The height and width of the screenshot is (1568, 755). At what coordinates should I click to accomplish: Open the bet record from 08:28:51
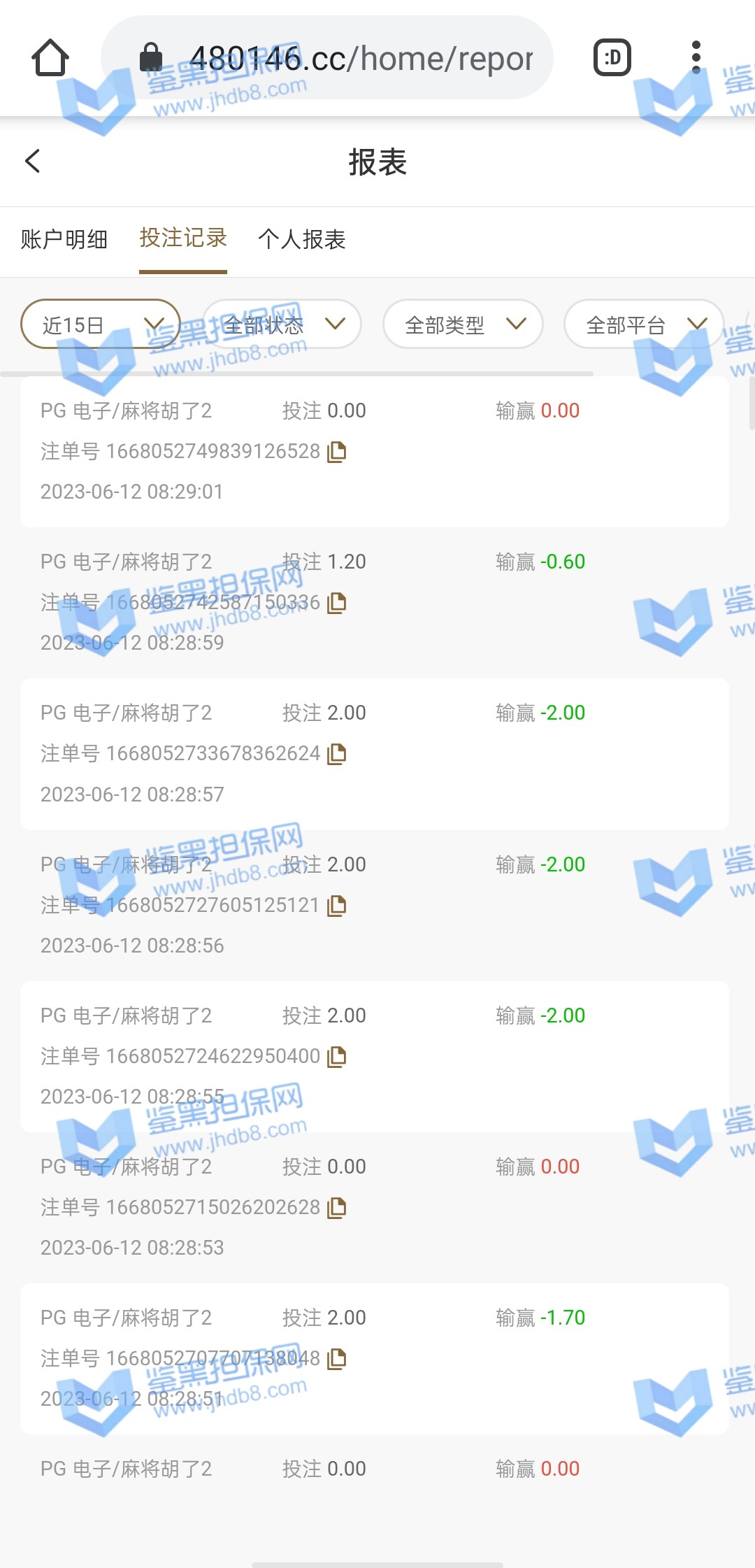tap(375, 1358)
